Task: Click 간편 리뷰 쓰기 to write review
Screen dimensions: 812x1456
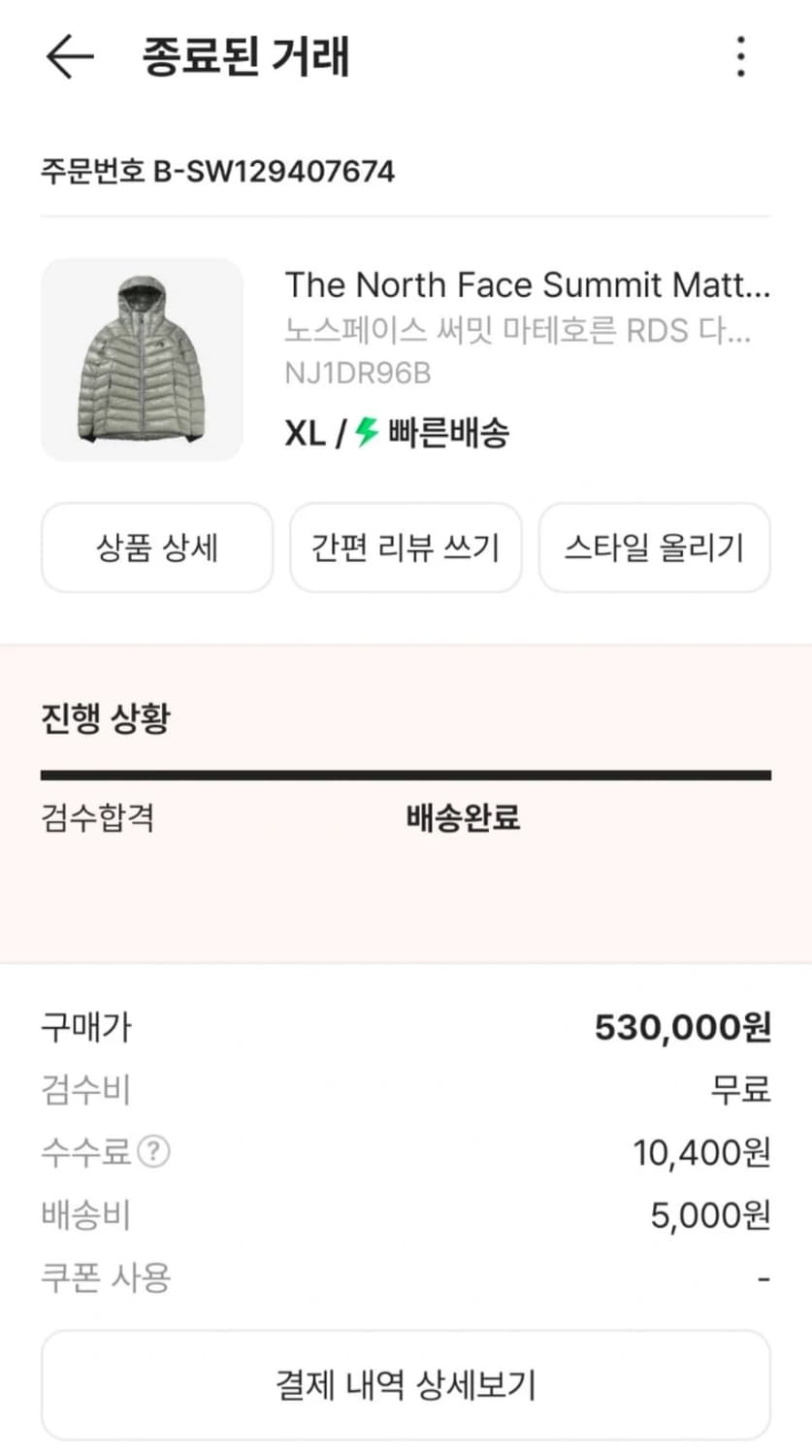Action: pos(405,547)
